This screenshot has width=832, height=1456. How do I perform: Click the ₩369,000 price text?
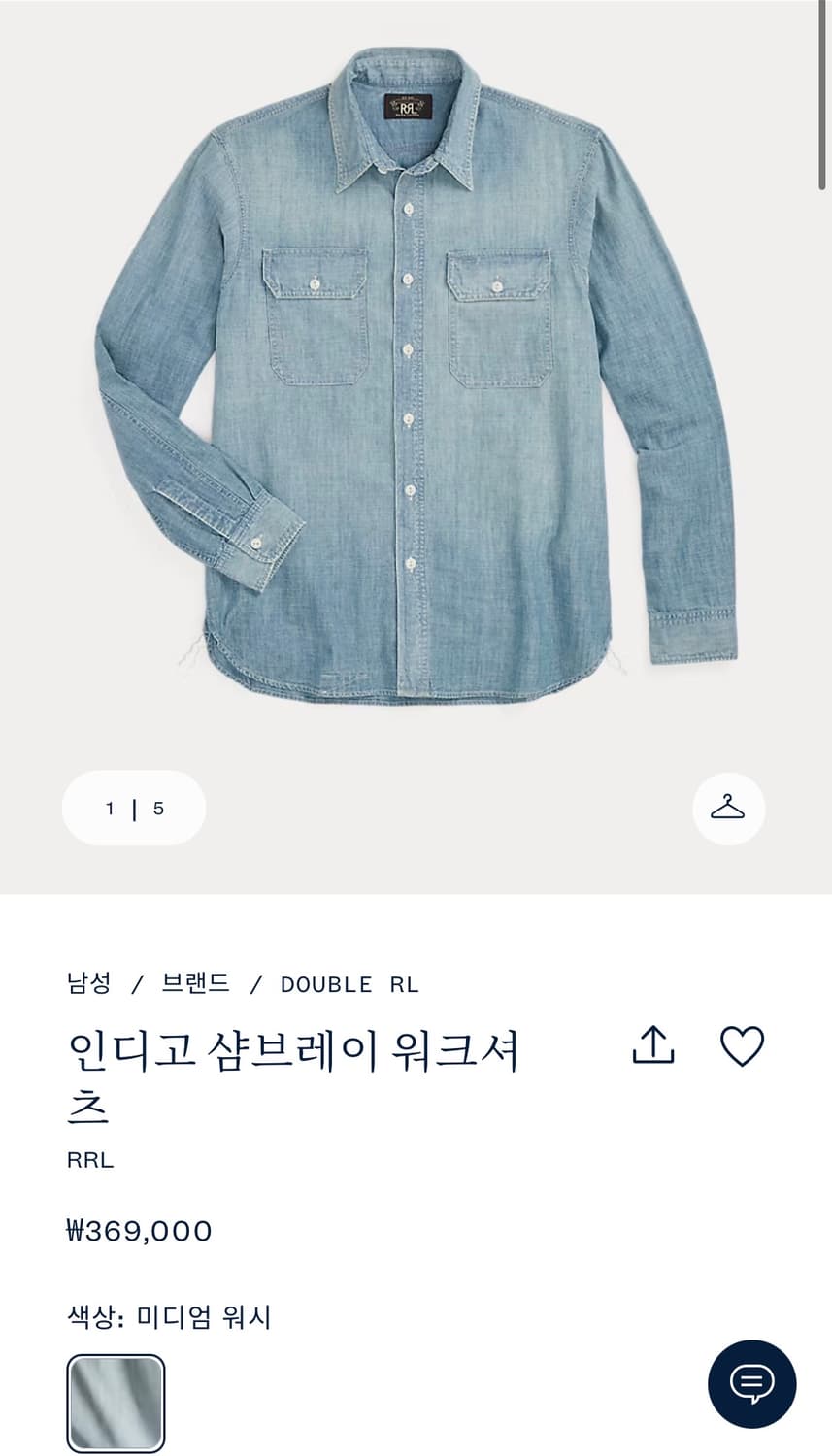pos(139,1230)
